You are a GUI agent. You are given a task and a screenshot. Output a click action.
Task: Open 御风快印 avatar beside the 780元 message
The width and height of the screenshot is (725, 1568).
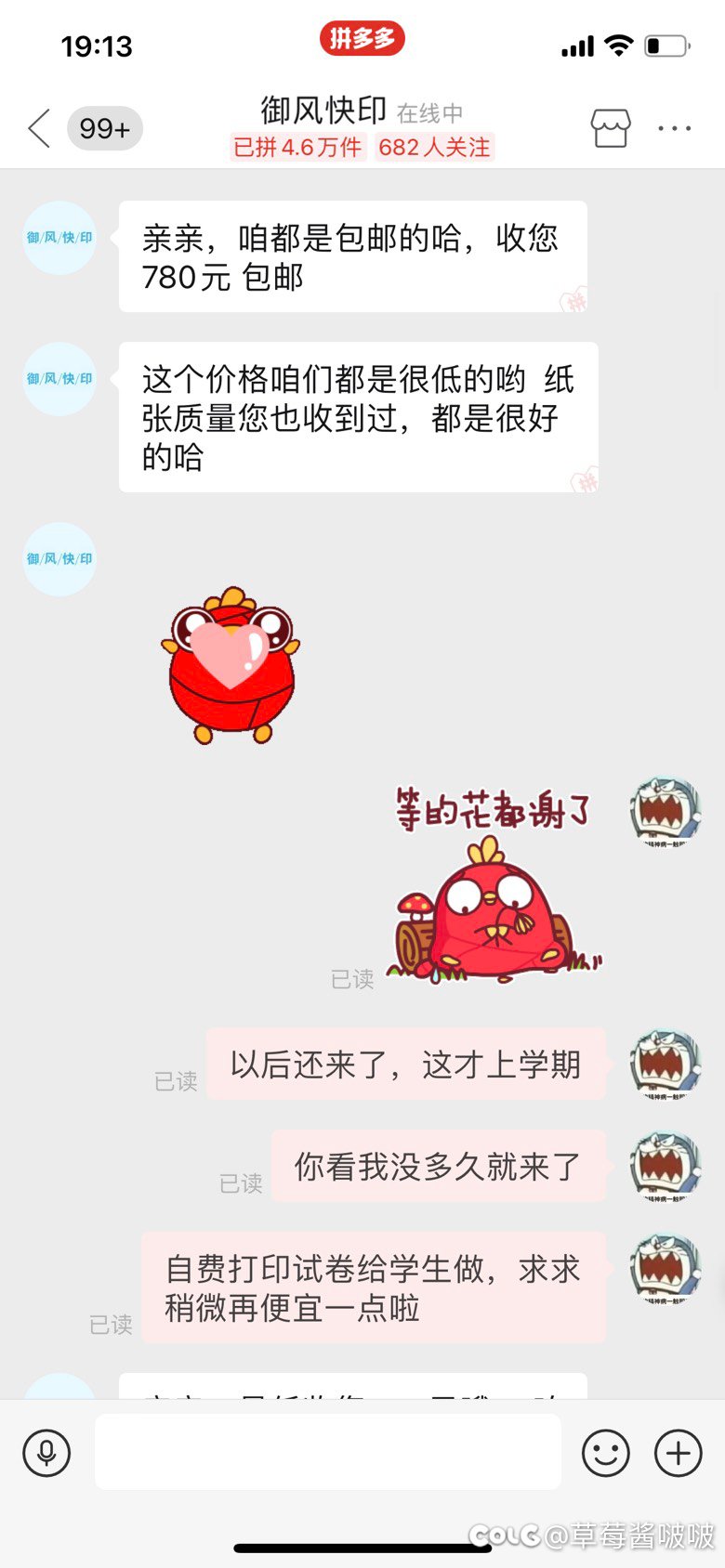pos(59,238)
